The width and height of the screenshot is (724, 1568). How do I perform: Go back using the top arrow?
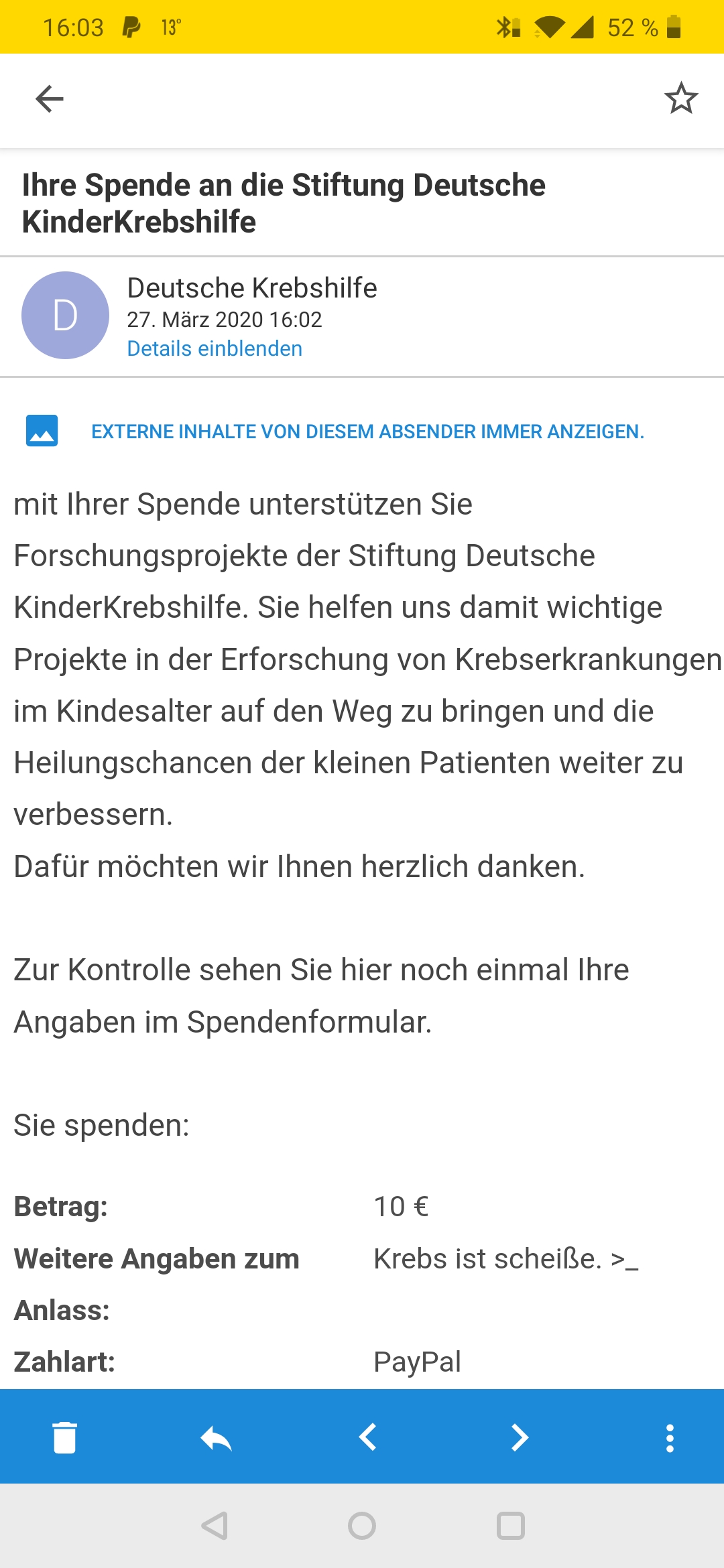click(50, 99)
